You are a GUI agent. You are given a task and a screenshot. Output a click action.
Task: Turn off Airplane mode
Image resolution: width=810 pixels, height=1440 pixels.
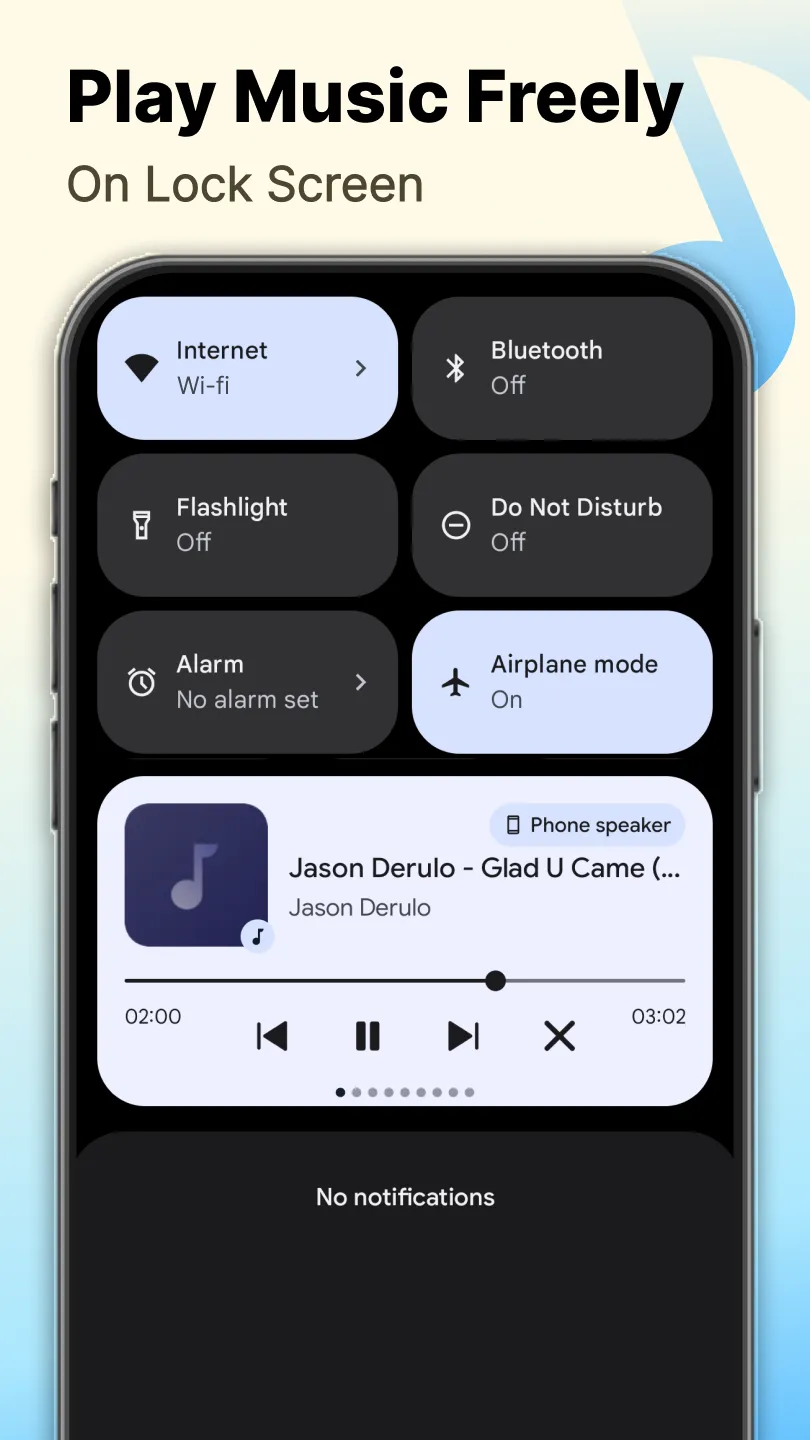[x=560, y=681]
